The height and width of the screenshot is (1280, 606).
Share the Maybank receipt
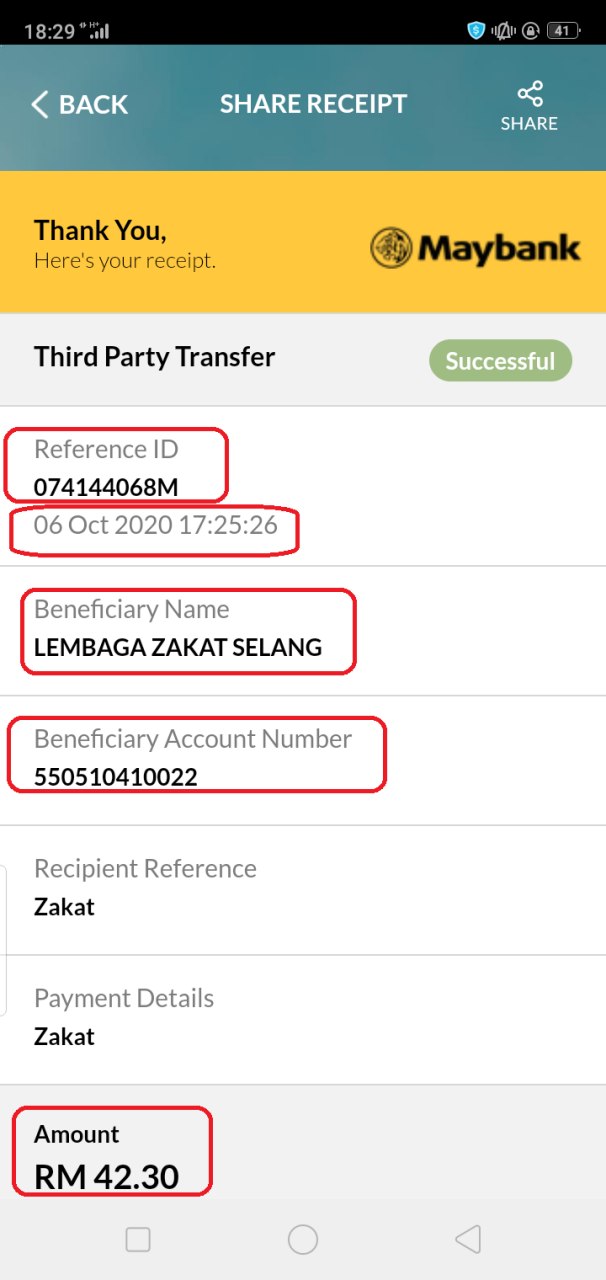click(x=529, y=107)
